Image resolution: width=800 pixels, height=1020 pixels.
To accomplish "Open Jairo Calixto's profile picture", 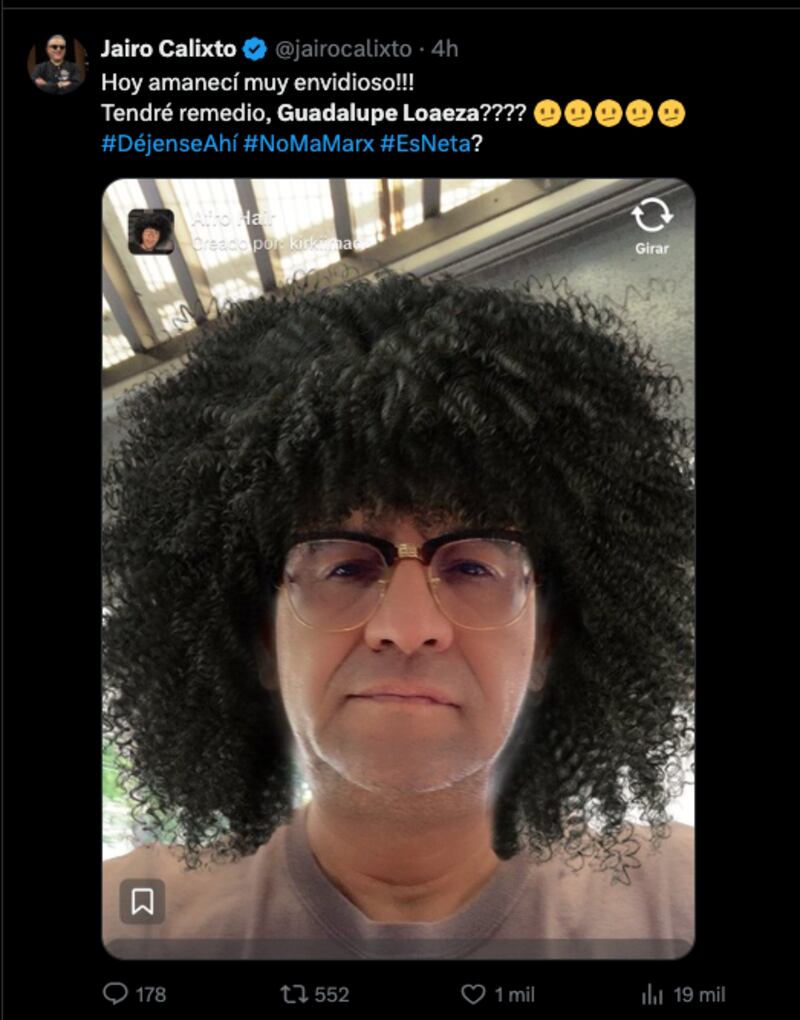I will 57,64.
